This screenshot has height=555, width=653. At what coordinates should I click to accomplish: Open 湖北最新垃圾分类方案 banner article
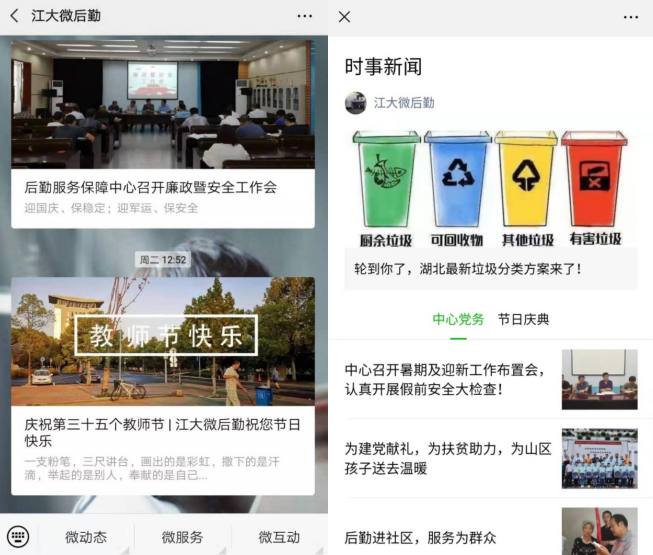[x=490, y=200]
